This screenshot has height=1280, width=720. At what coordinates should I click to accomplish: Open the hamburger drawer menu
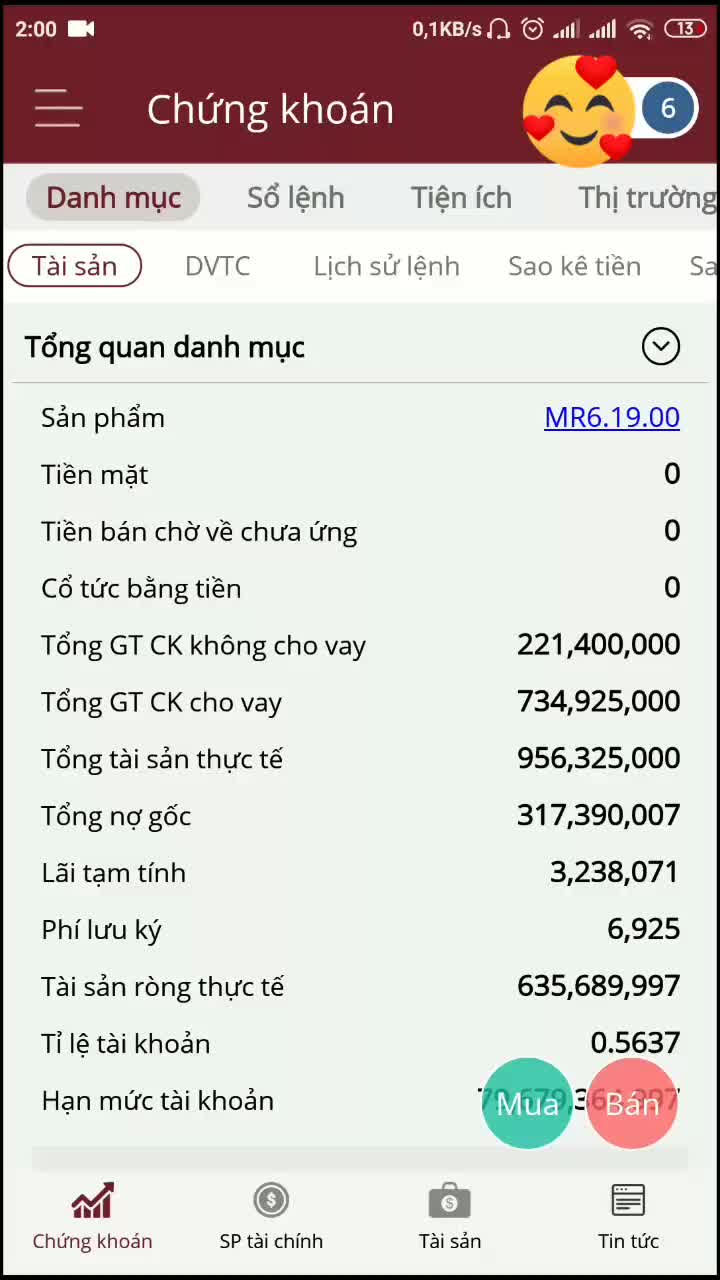click(x=57, y=108)
